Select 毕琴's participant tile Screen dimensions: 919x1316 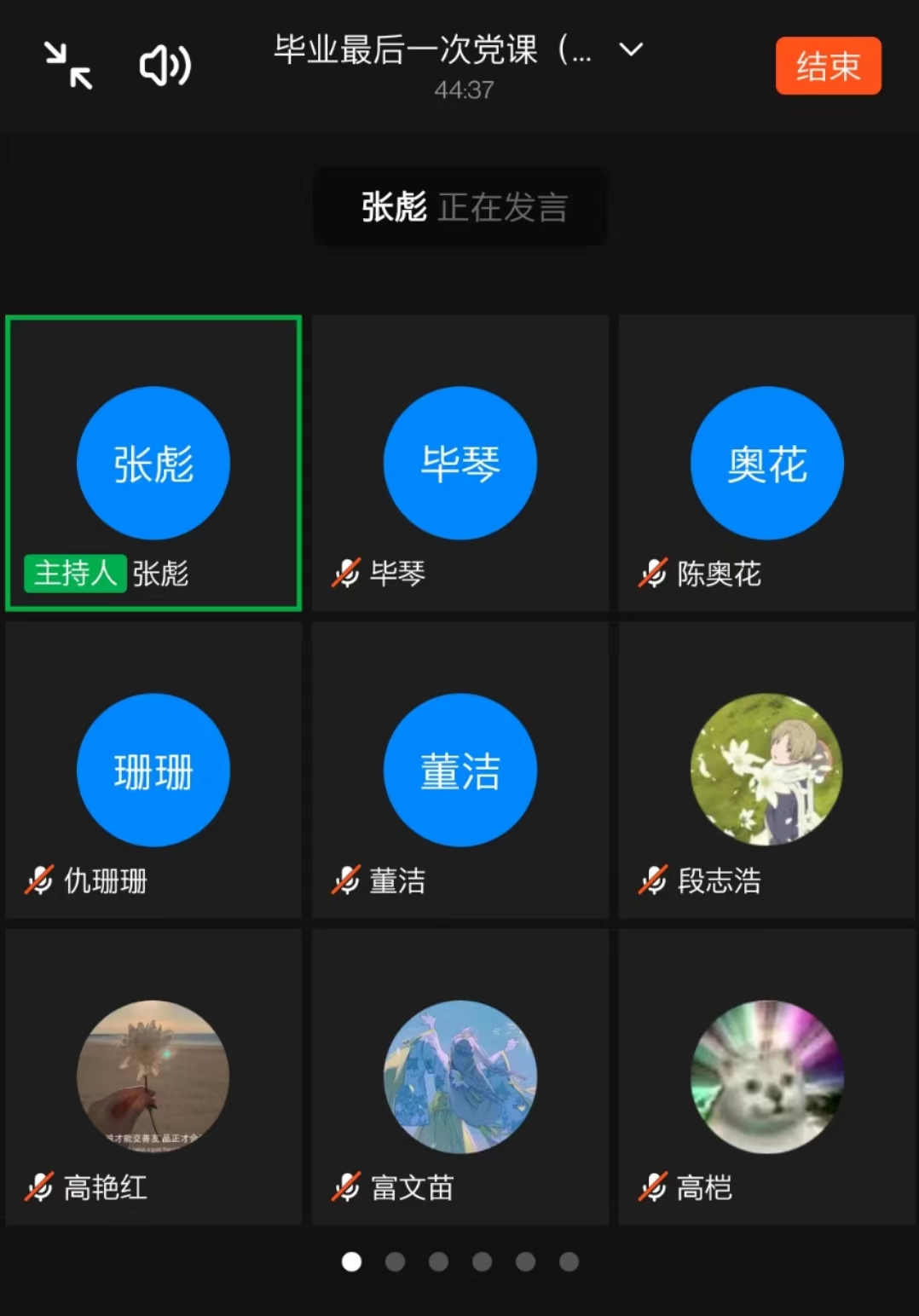pyautogui.click(x=460, y=464)
